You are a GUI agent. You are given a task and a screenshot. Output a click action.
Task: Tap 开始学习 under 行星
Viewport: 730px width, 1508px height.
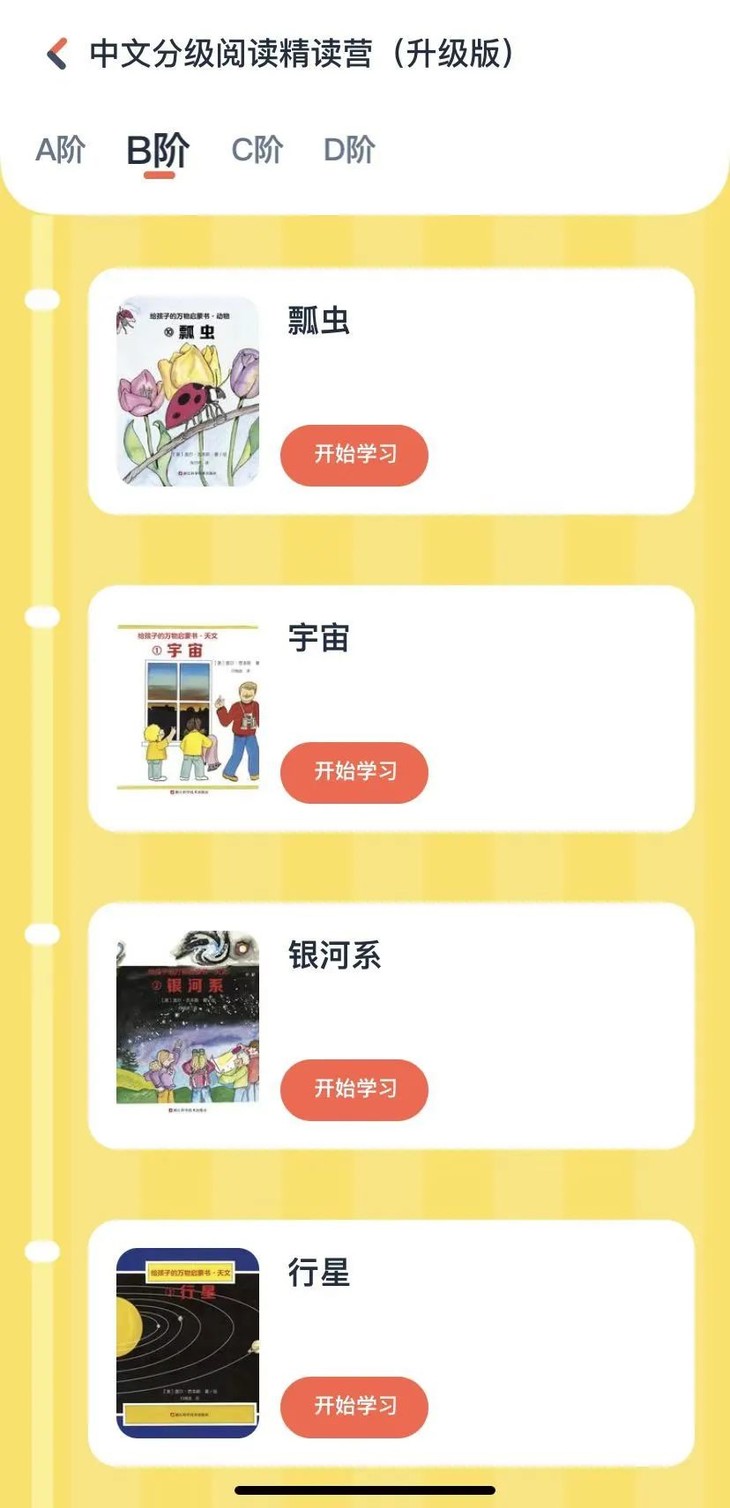click(x=353, y=1407)
